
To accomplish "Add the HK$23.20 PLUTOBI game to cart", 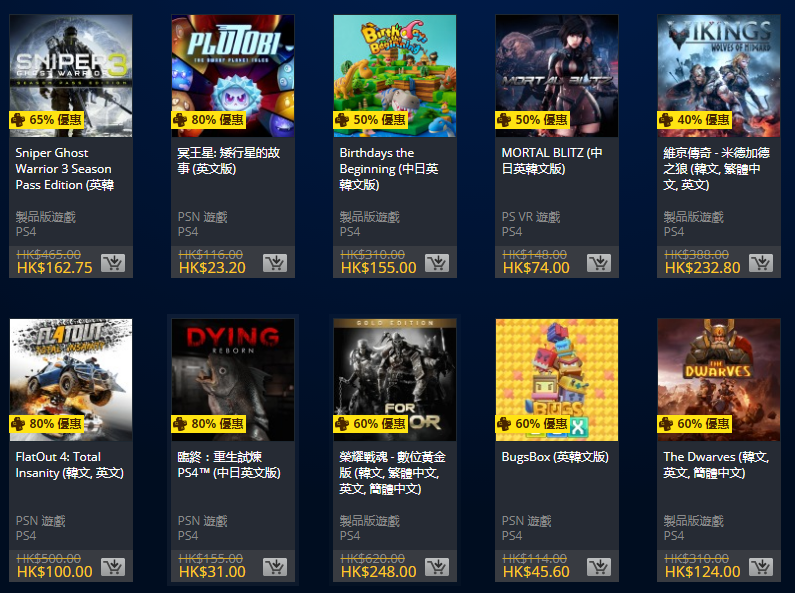I will (x=275, y=264).
